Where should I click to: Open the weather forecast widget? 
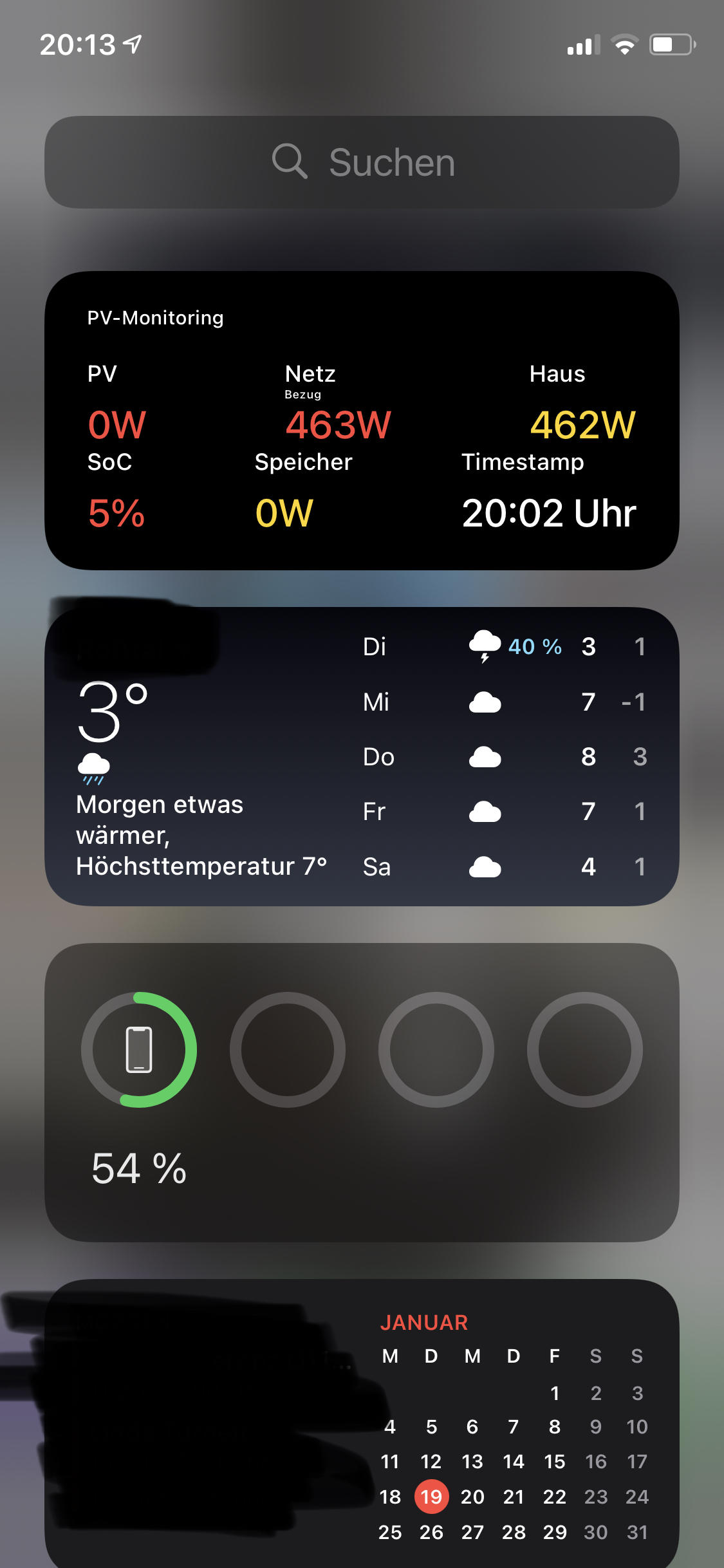[x=362, y=756]
